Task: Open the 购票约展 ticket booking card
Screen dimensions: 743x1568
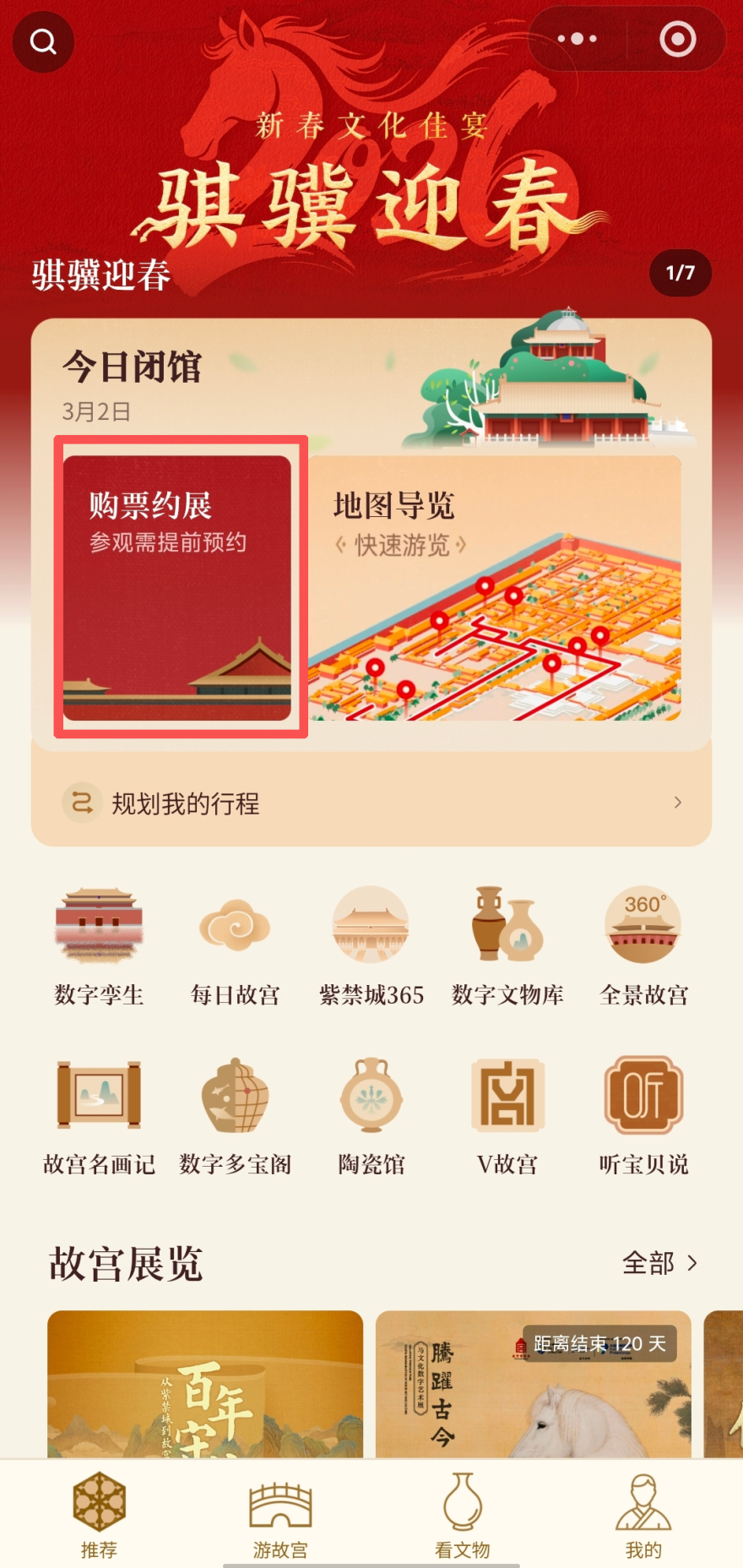Action: coord(177,587)
